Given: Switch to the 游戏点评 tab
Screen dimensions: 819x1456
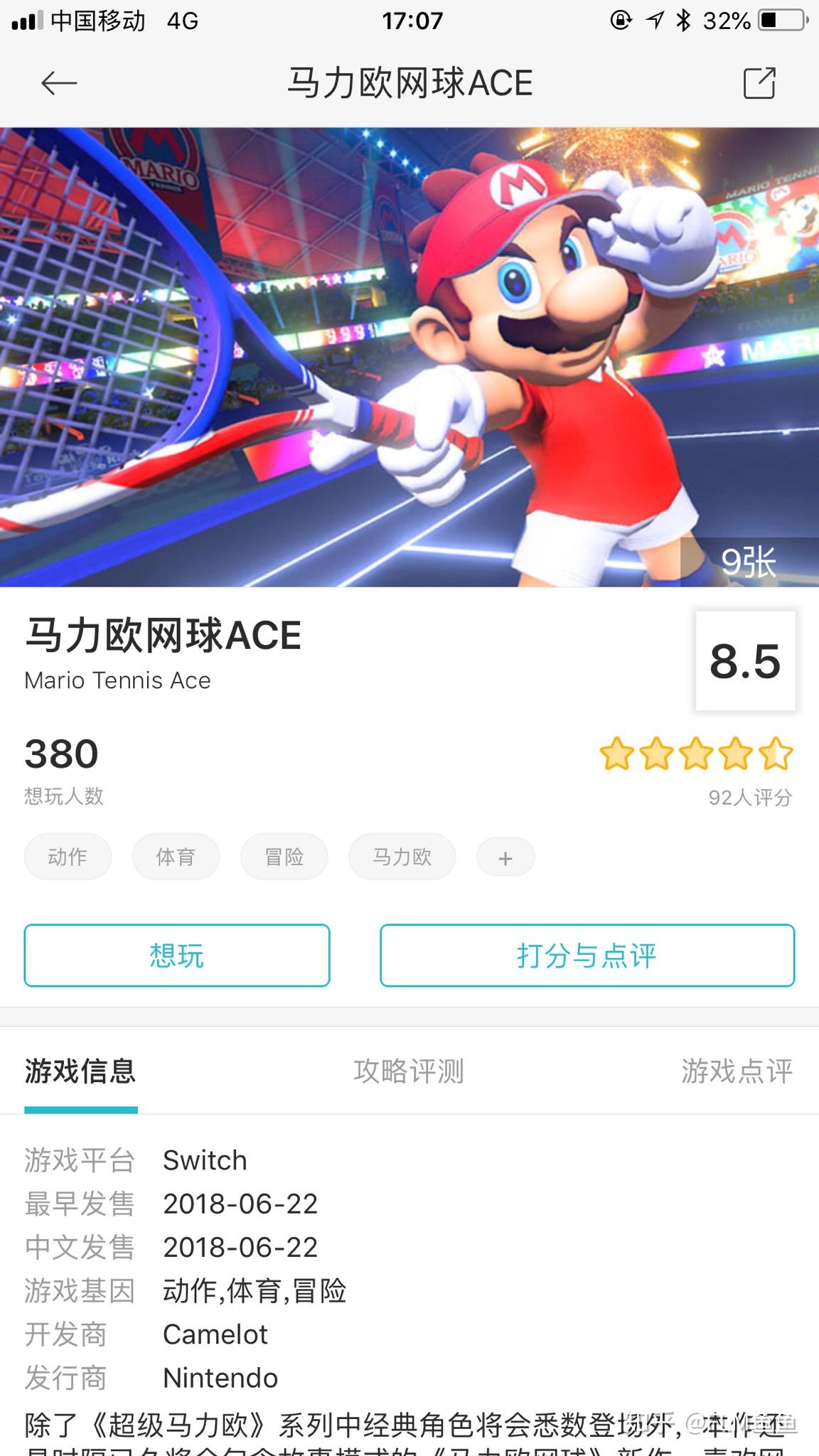Looking at the screenshot, I should (737, 1071).
